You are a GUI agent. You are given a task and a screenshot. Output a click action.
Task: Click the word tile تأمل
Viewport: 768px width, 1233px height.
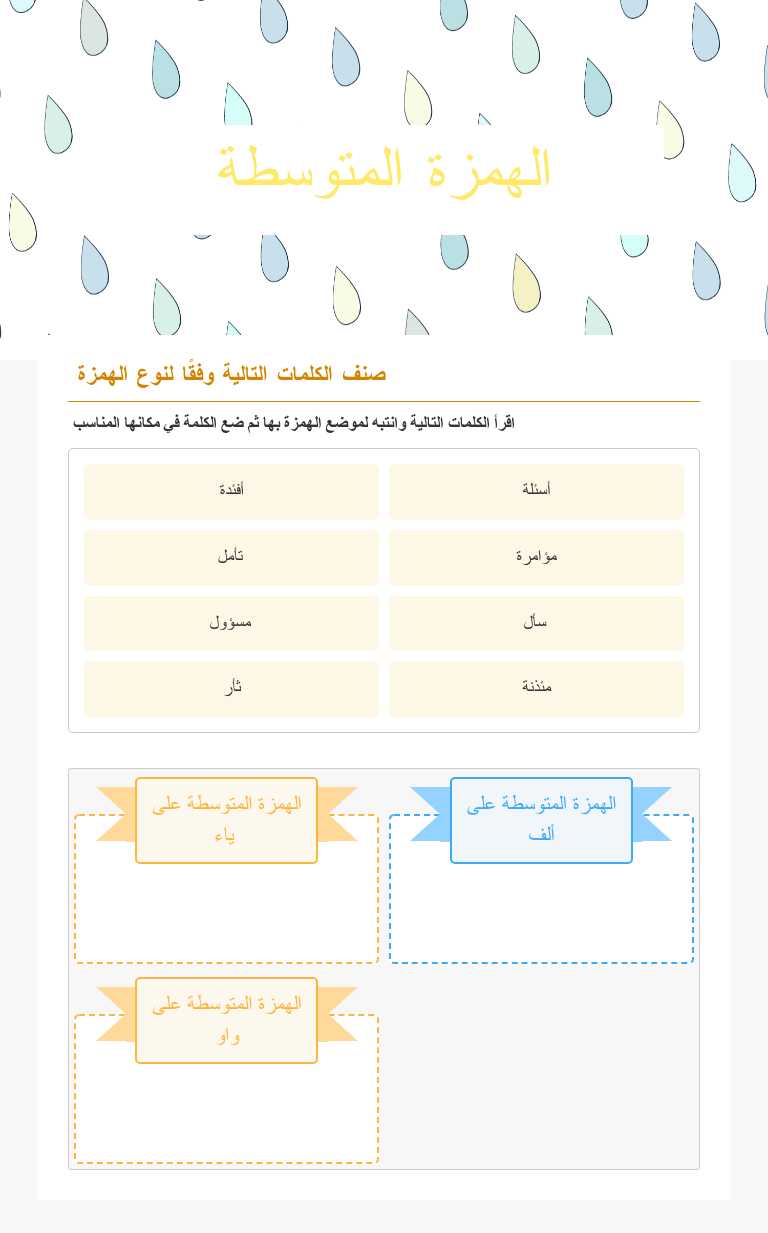coord(231,555)
